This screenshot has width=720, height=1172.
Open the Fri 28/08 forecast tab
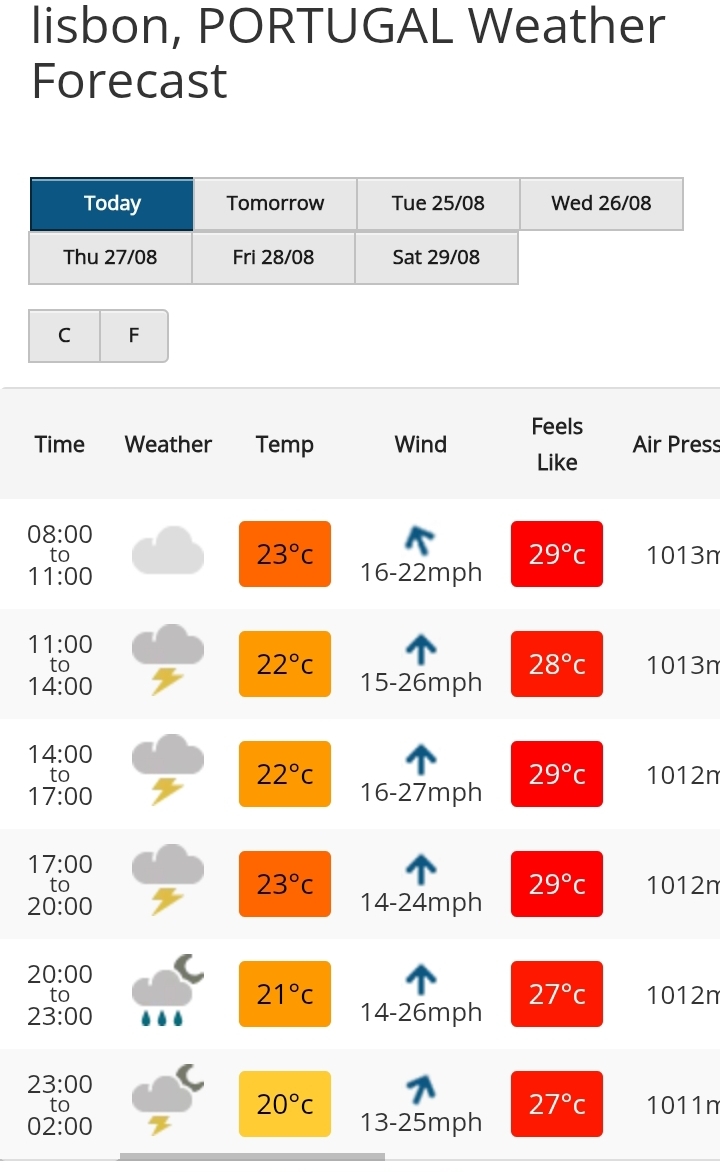click(x=273, y=257)
